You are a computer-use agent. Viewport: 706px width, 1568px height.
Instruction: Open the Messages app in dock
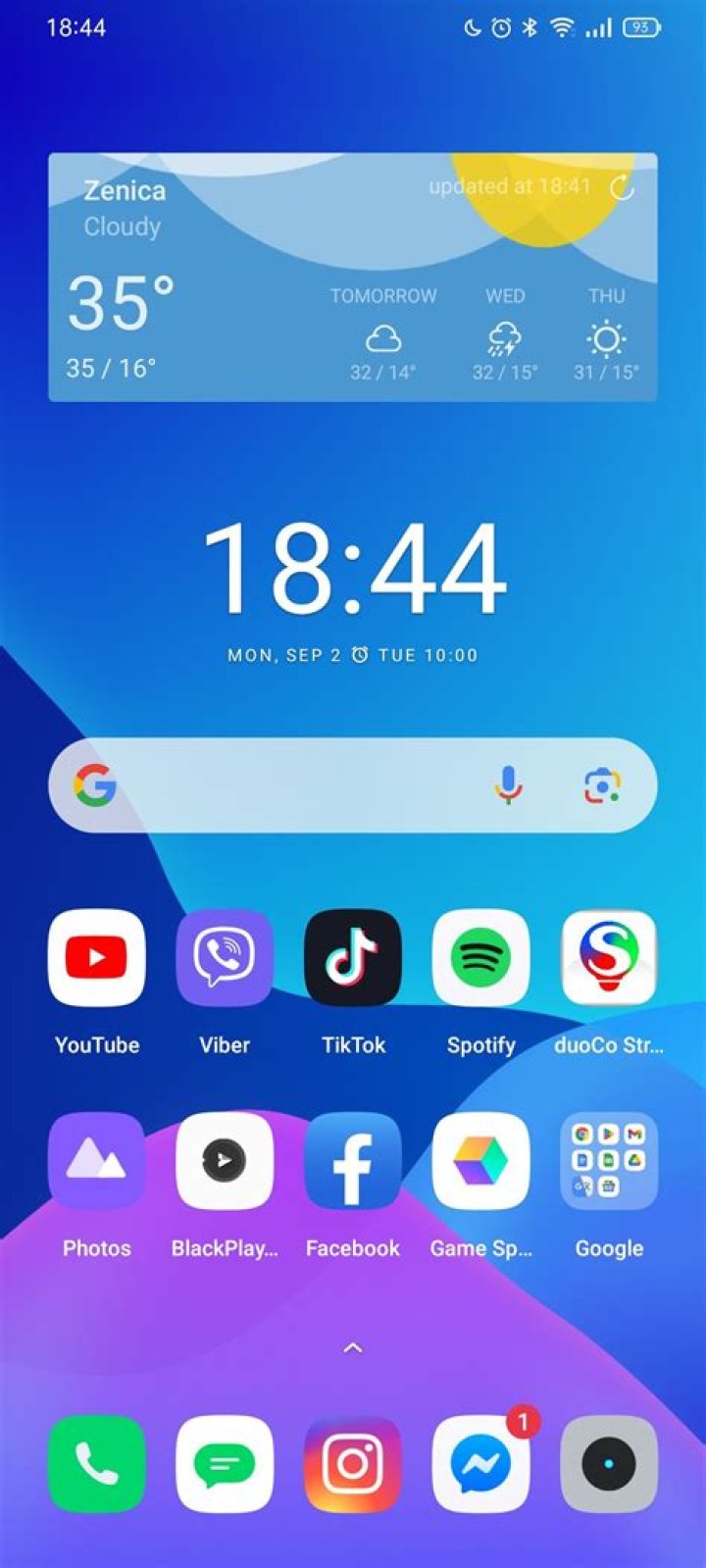(x=225, y=1464)
